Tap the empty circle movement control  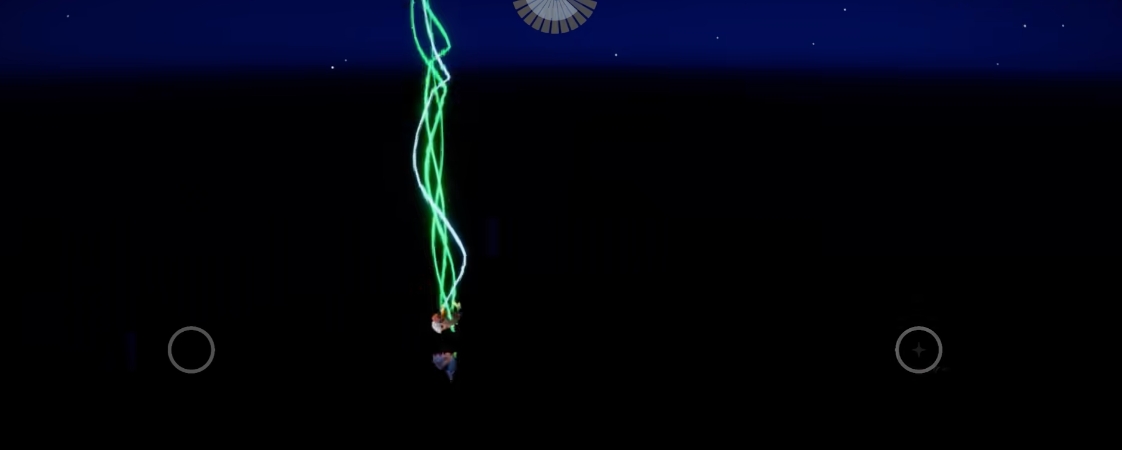tap(191, 350)
